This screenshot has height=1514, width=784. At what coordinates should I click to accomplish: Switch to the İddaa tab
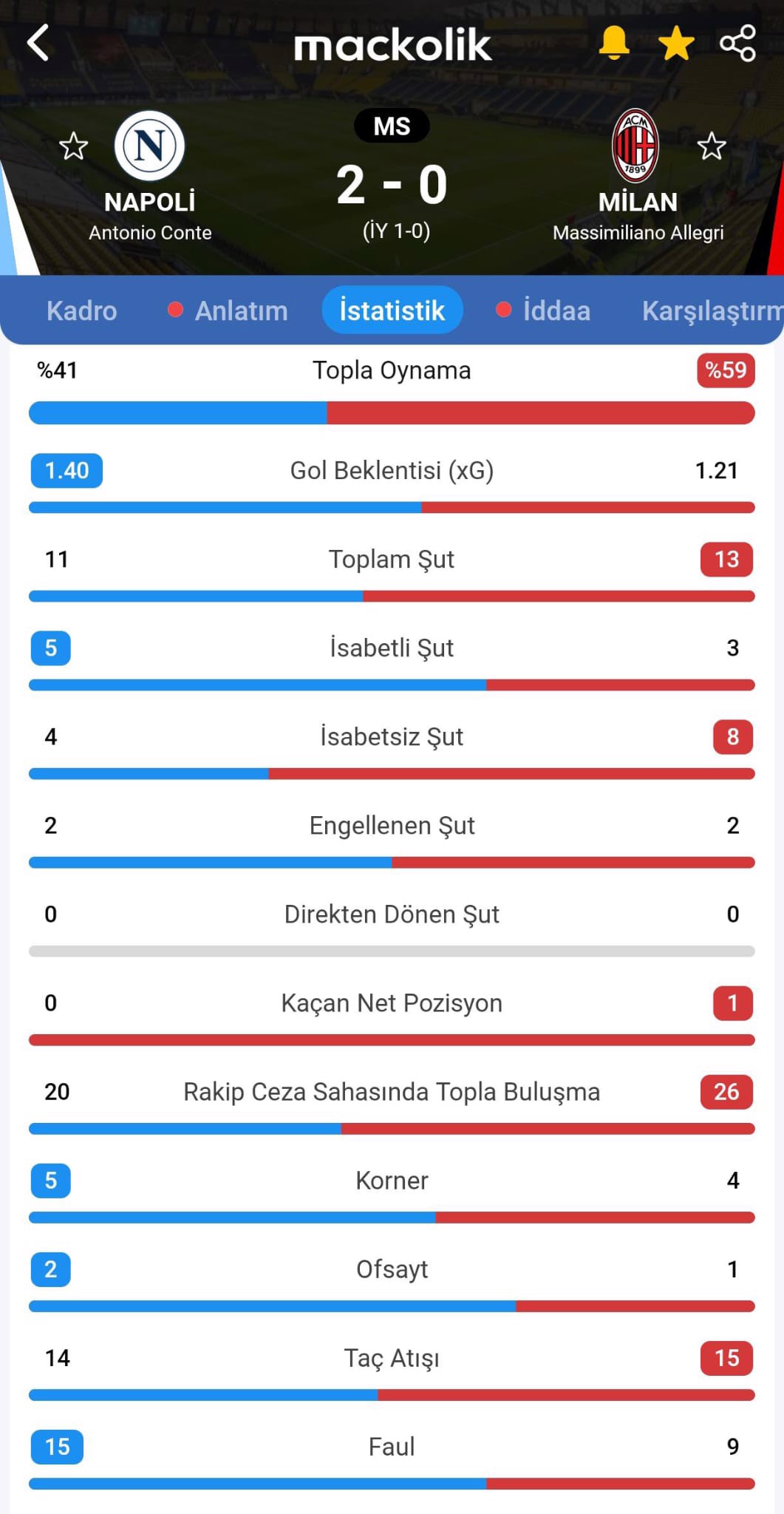(x=556, y=310)
